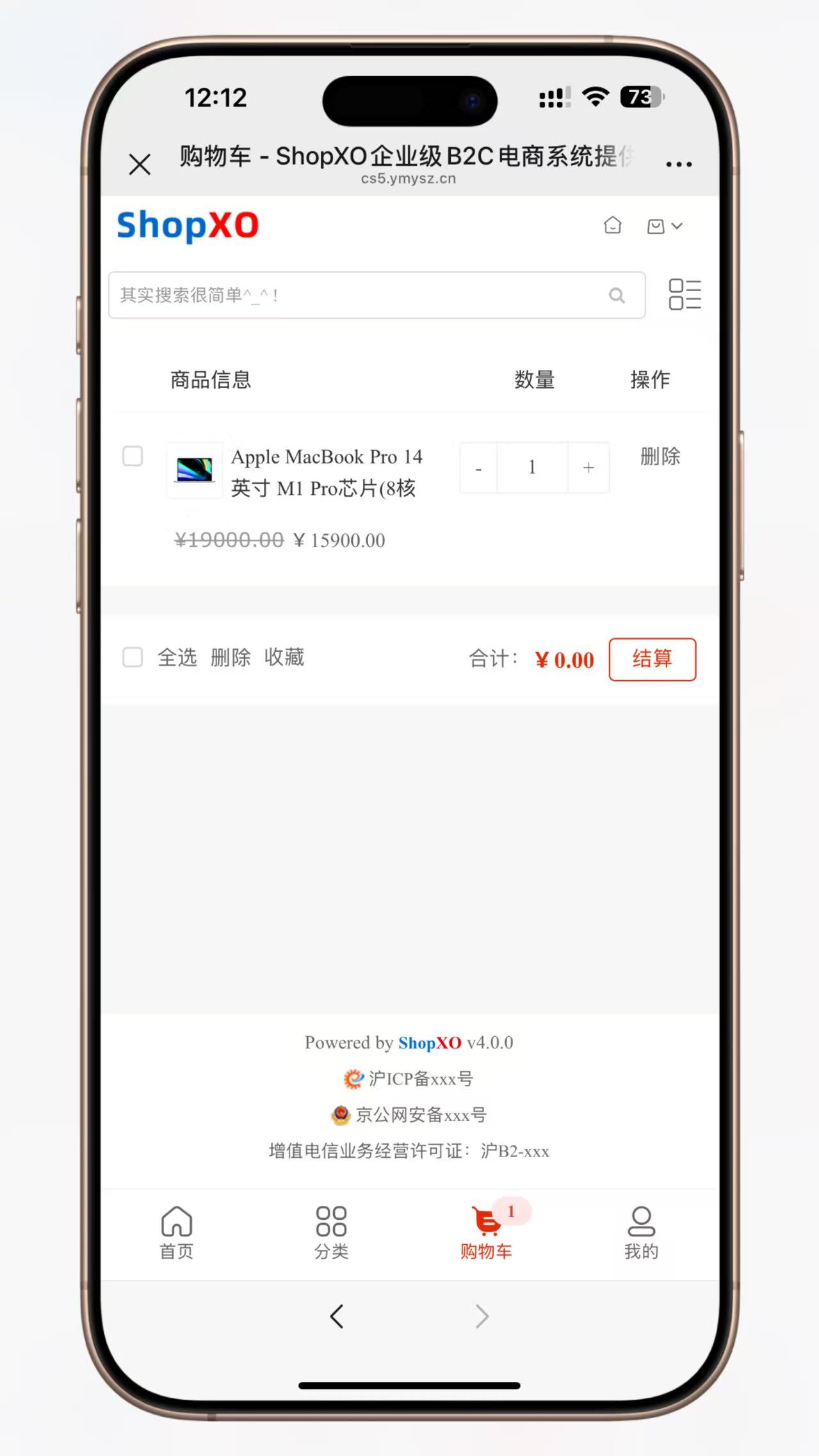The width and height of the screenshot is (819, 1456).
Task: Open the three-dot overflow menu
Action: (678, 164)
